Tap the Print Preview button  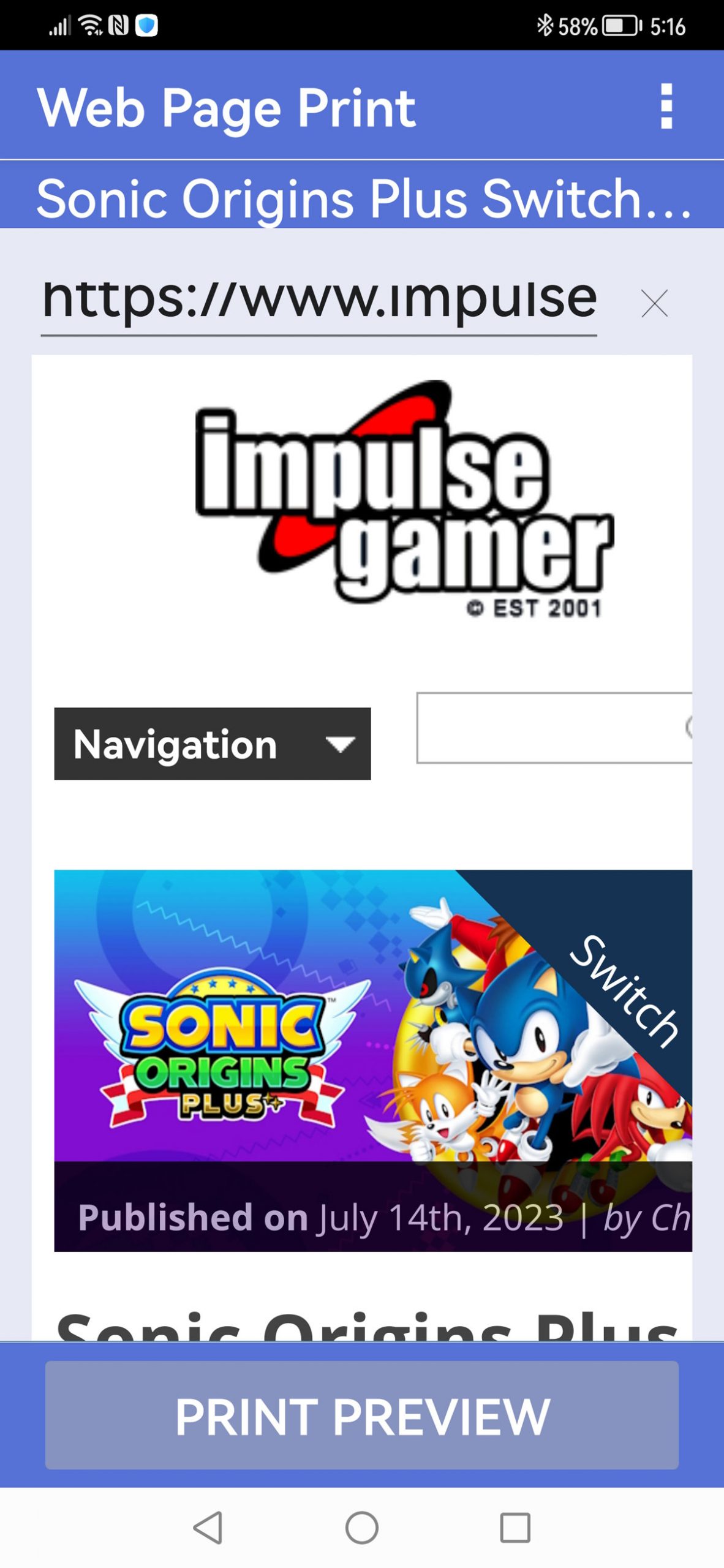(x=362, y=1415)
